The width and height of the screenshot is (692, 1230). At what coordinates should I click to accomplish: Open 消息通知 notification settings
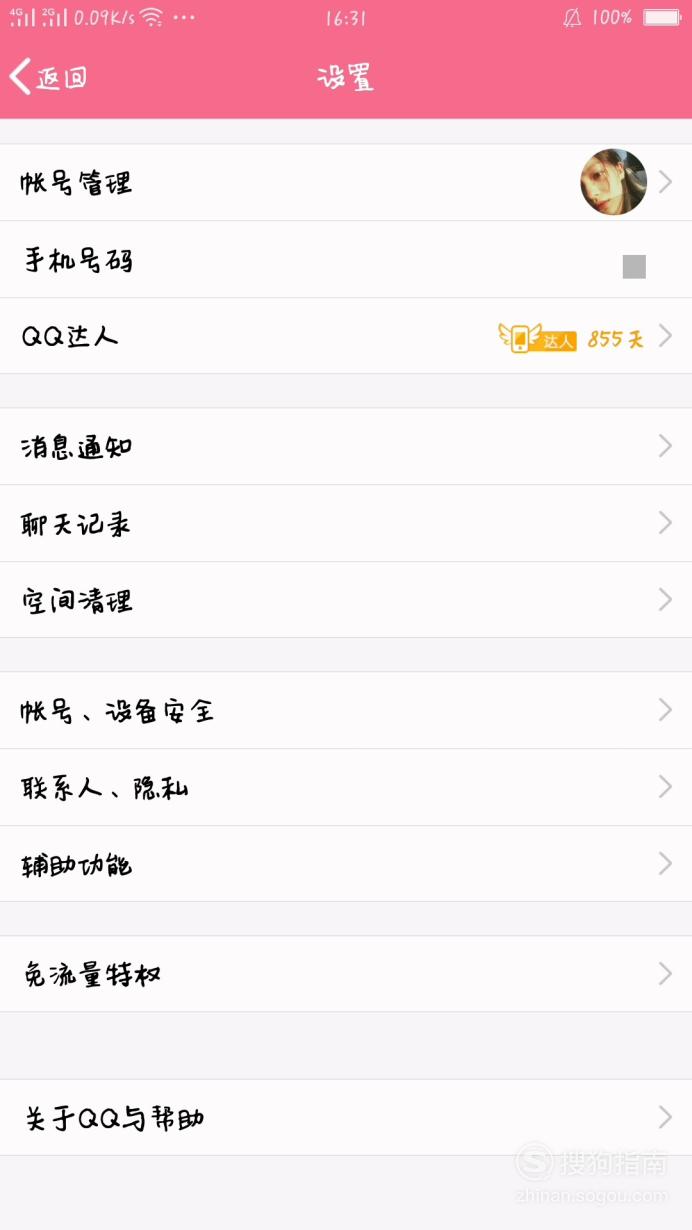[346, 446]
